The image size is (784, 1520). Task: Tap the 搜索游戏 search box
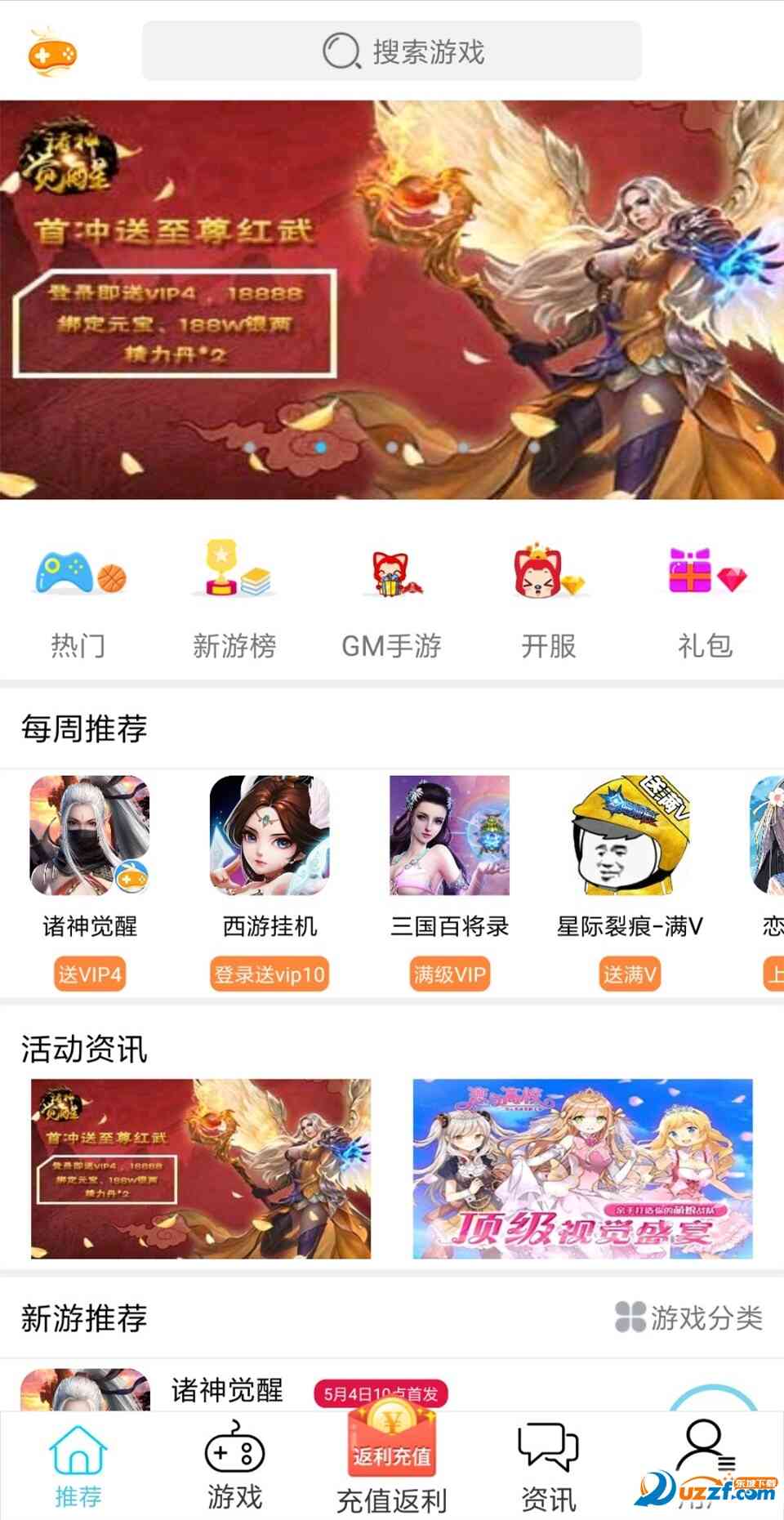pyautogui.click(x=392, y=51)
